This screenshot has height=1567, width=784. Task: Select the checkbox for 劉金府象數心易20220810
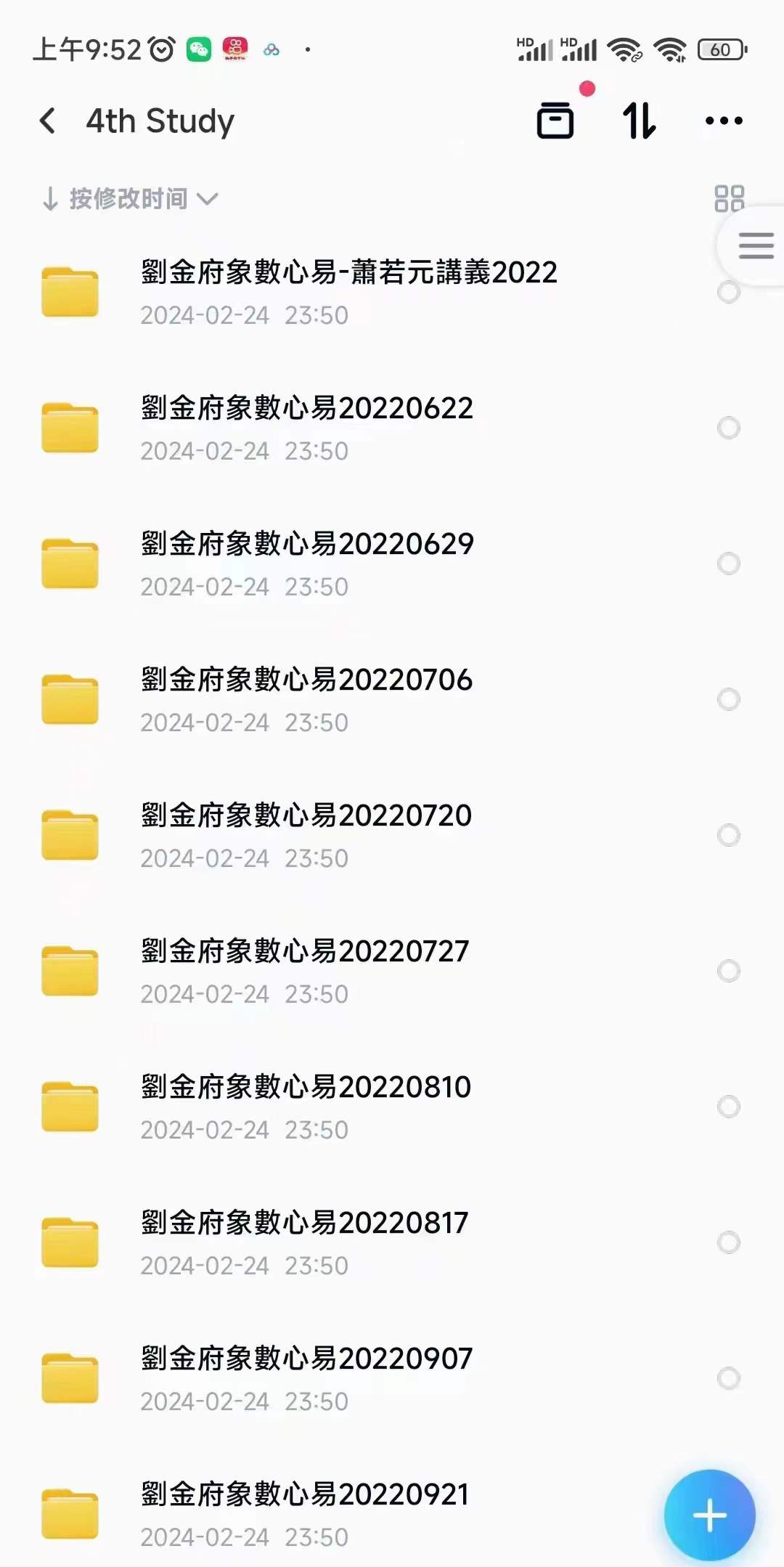tap(728, 1107)
